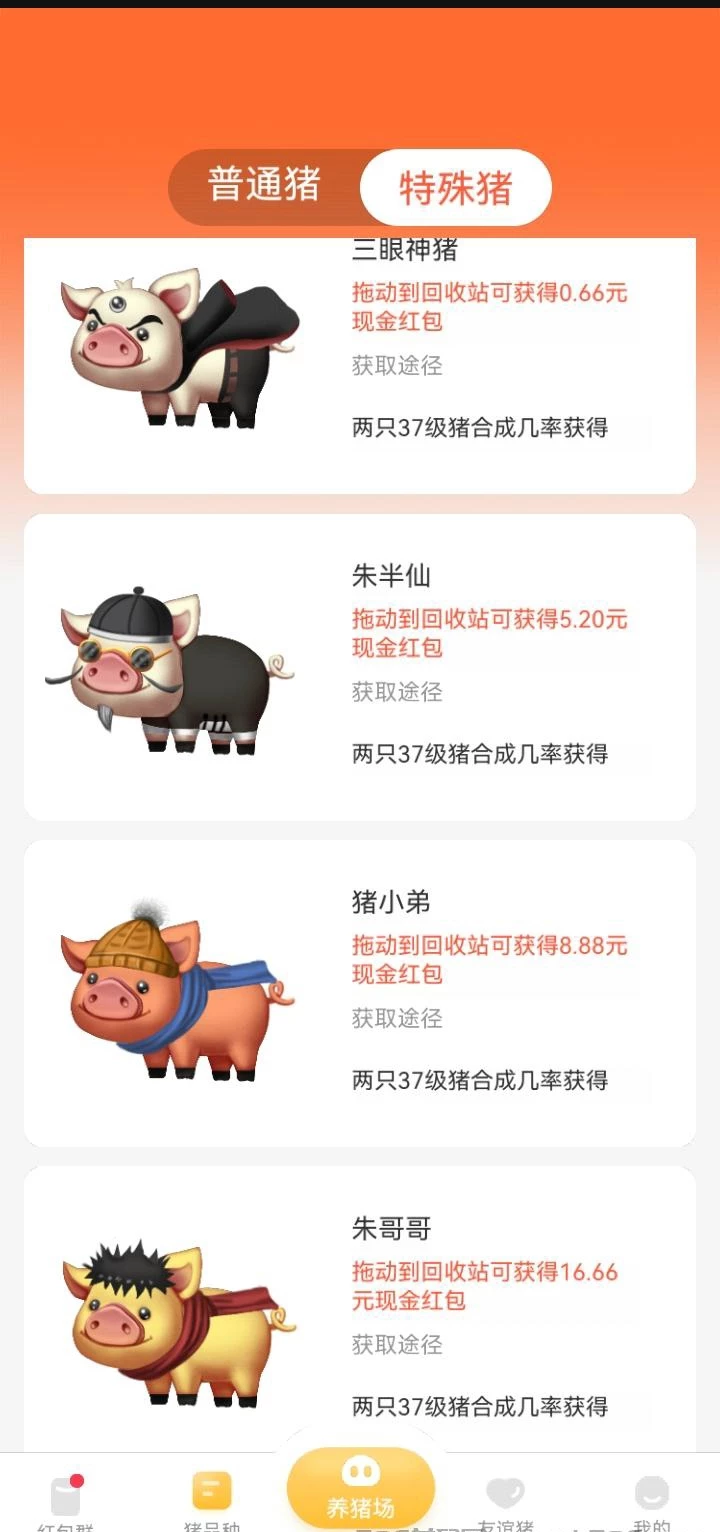Select the 特殊猪 tab
Screen dimensions: 720x1532
click(x=456, y=188)
